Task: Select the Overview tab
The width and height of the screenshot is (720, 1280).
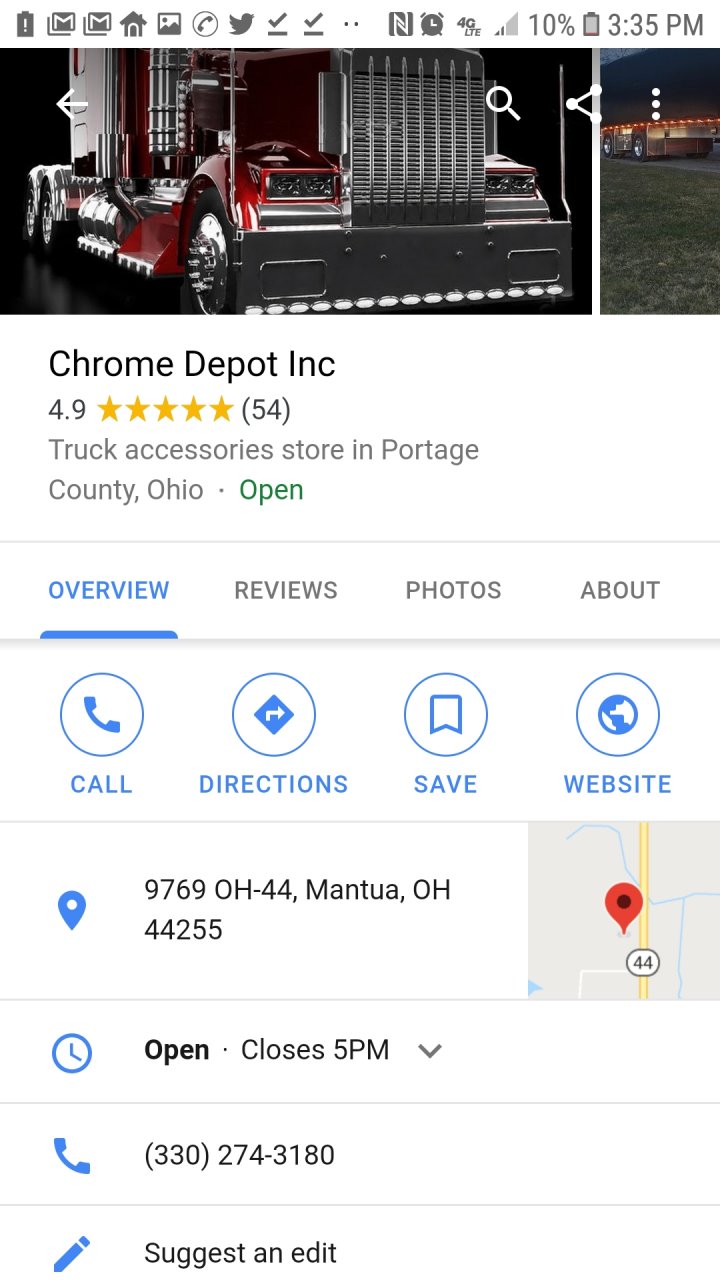Action: [x=109, y=590]
